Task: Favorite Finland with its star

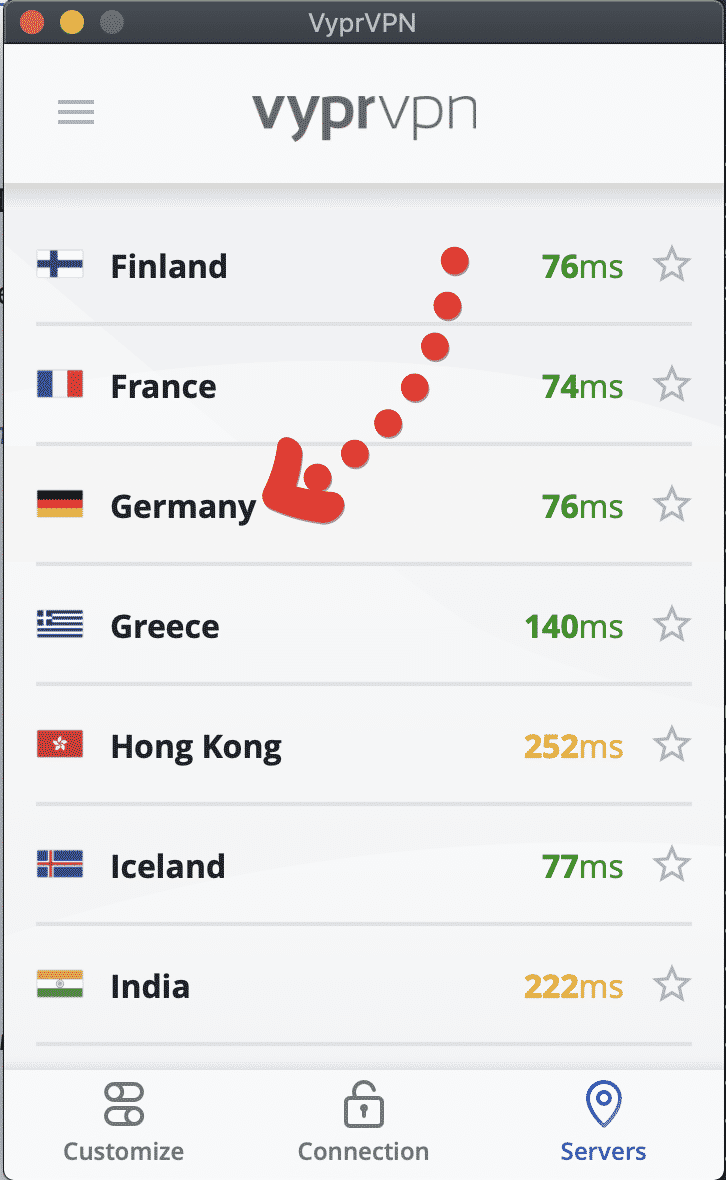Action: (x=672, y=266)
